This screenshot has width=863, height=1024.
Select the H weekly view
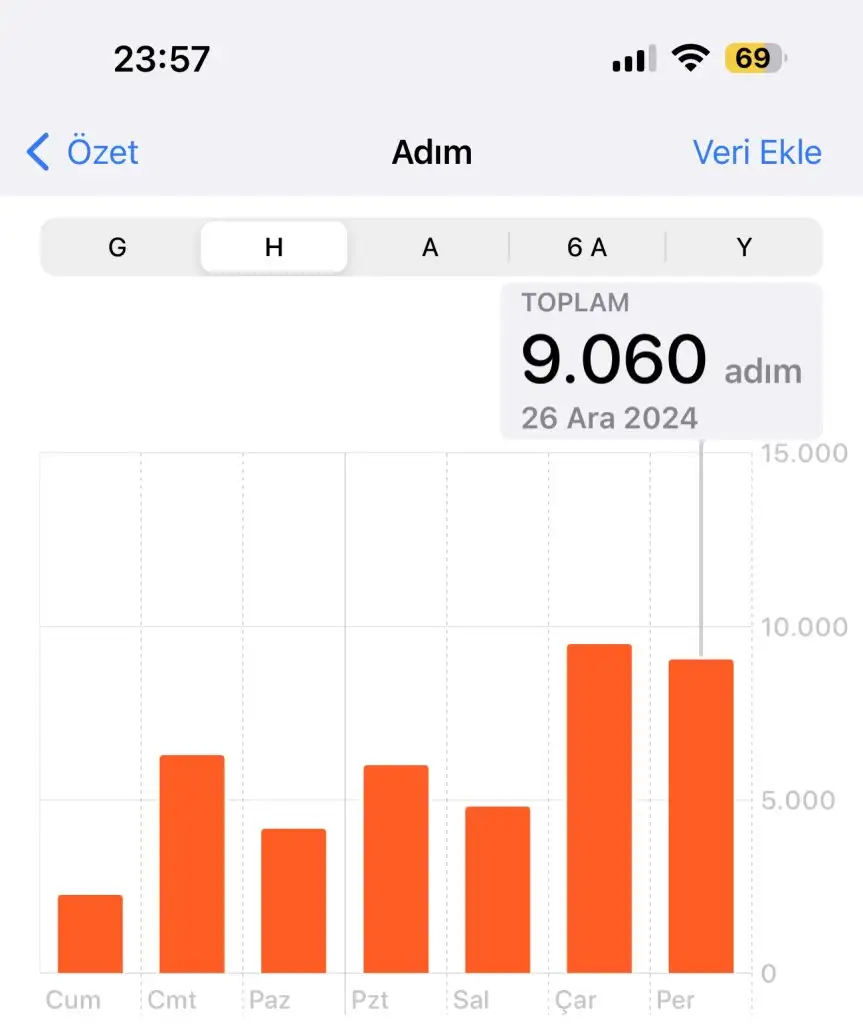click(274, 247)
